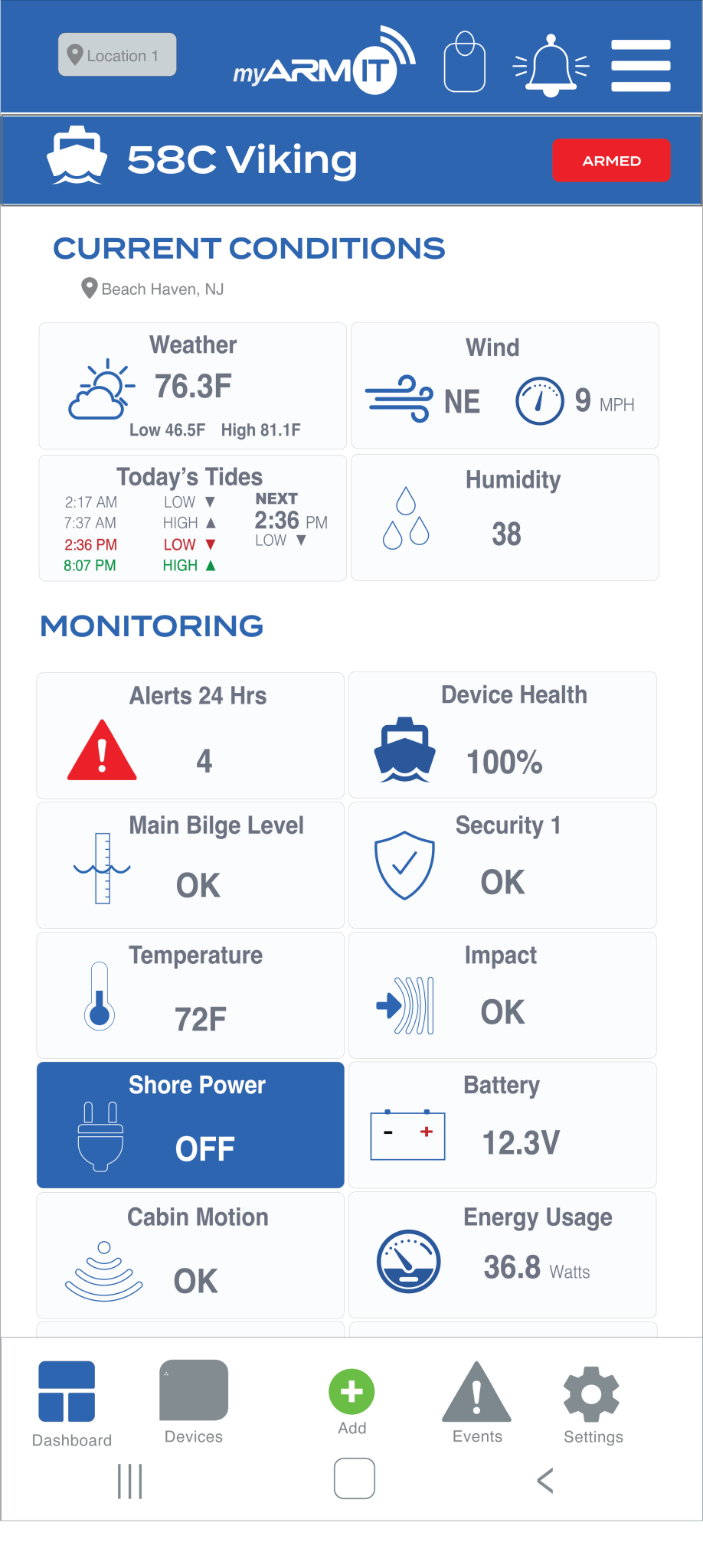Image resolution: width=703 pixels, height=1568 pixels.
Task: Open the hamburger menu
Action: (641, 66)
